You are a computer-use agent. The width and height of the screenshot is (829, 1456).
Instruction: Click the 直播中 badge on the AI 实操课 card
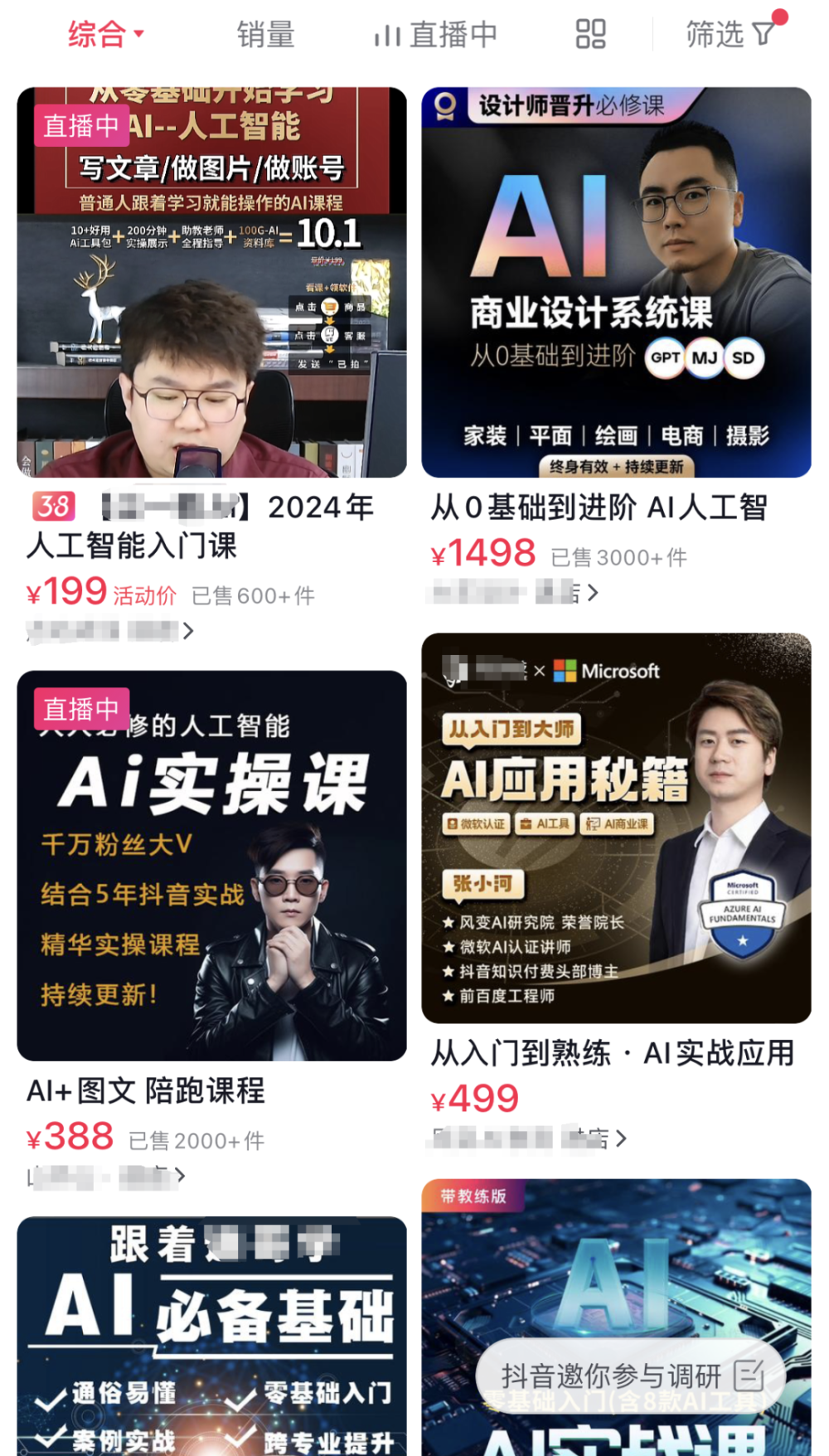pos(80,709)
